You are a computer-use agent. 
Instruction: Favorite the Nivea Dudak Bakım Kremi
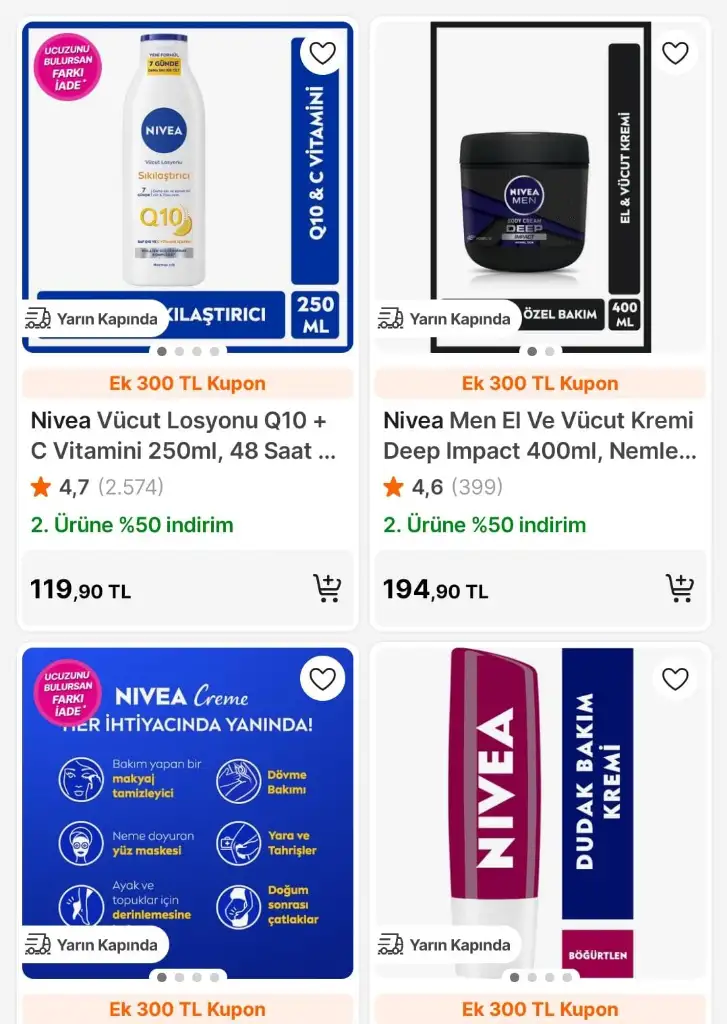[675, 679]
